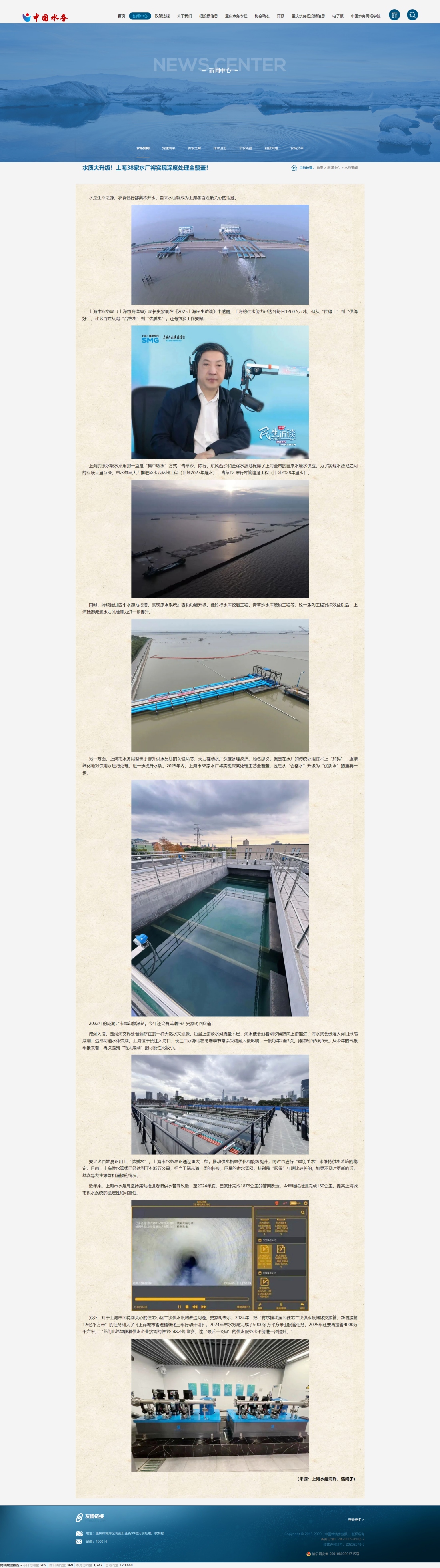Switch to 排水卫士 sub-tab
The image size is (440, 1568).
point(220,148)
